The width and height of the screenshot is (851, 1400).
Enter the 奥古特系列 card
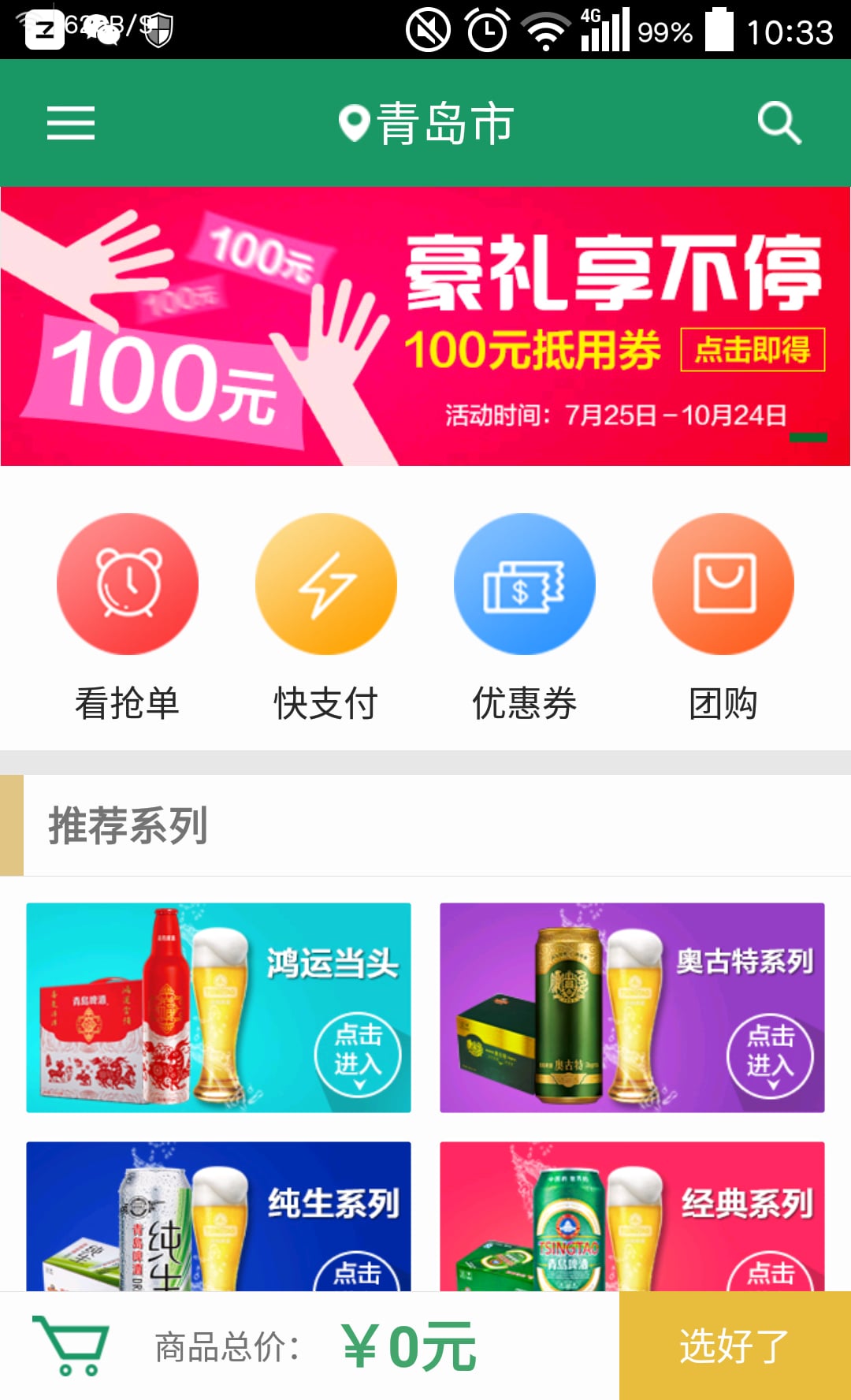[x=632, y=1007]
